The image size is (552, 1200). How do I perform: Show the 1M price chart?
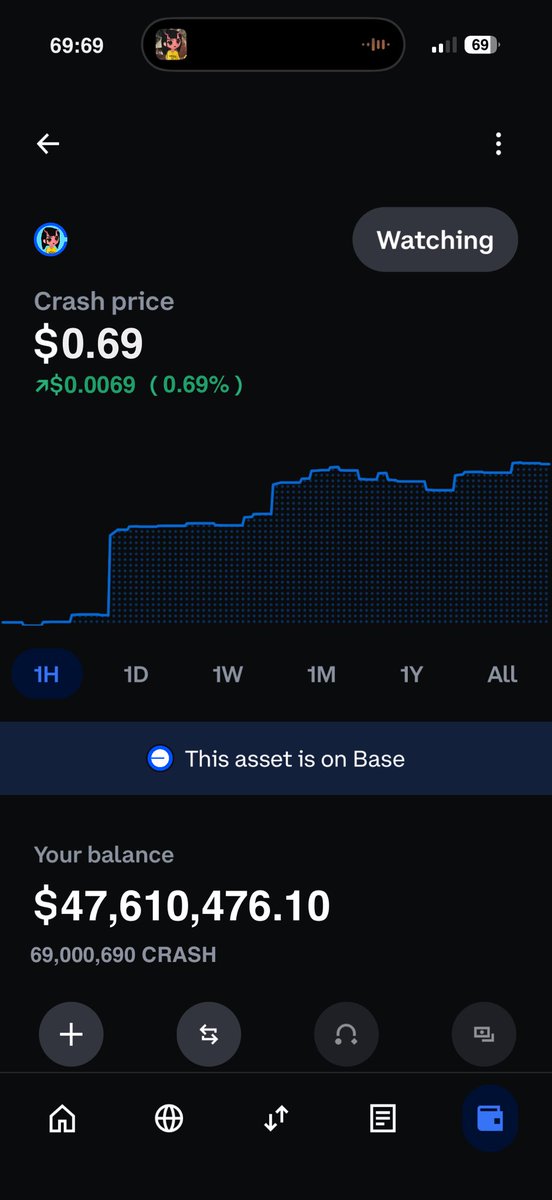pos(320,674)
